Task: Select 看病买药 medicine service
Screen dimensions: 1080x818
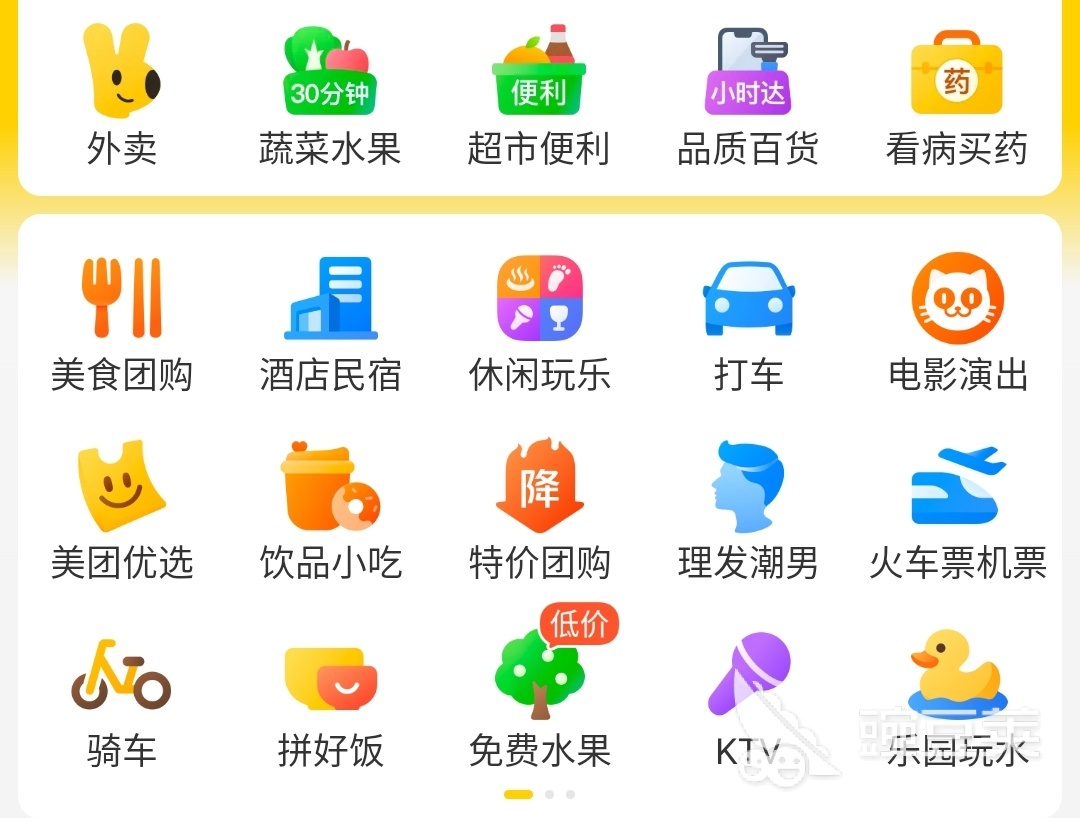Action: point(956,73)
